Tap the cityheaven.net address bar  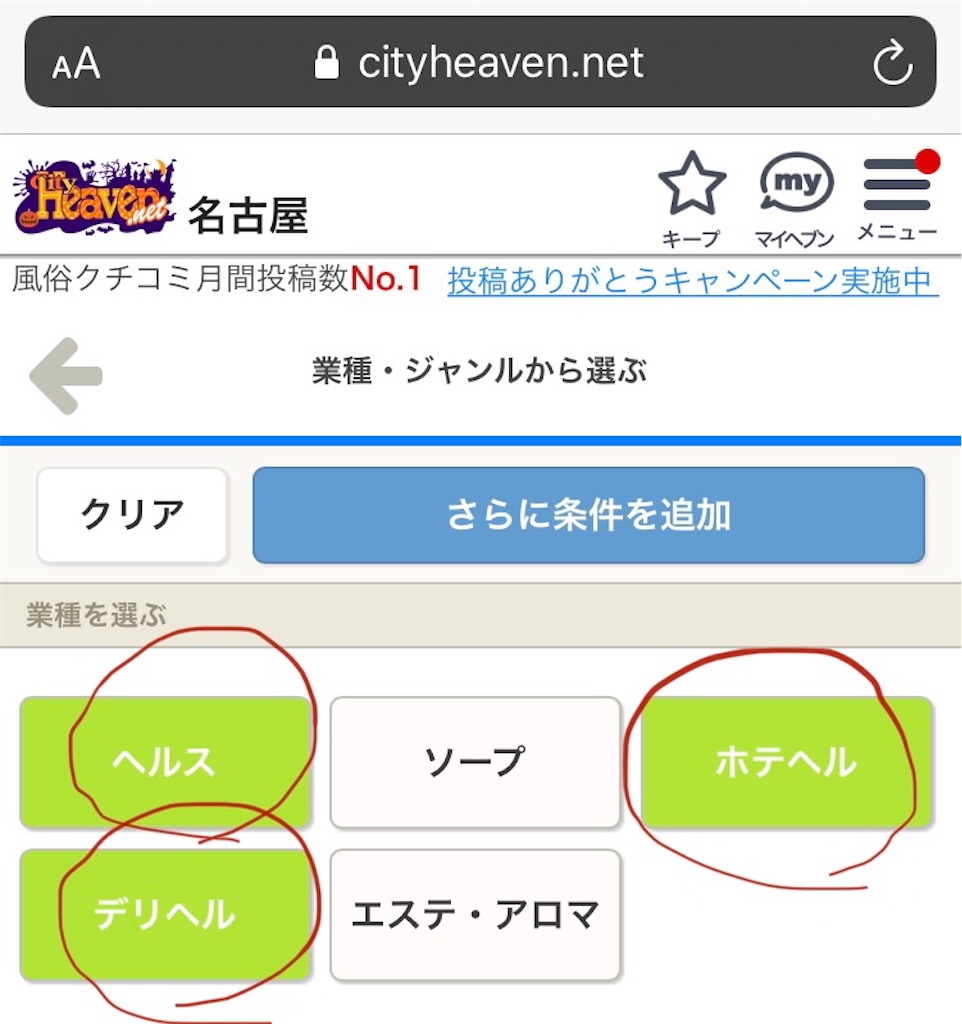(x=500, y=62)
